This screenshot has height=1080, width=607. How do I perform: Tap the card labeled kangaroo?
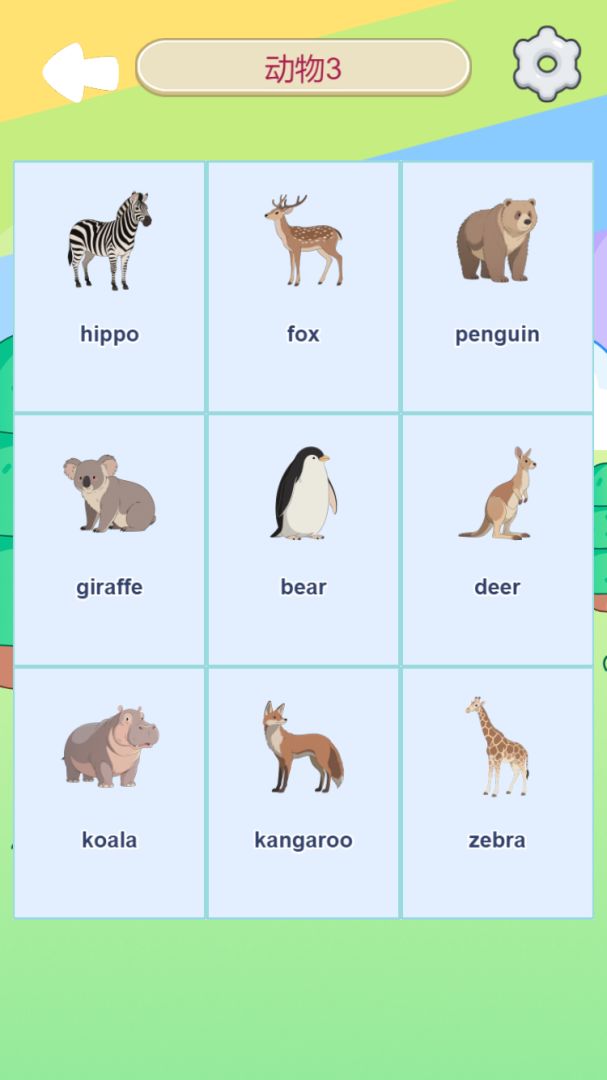[303, 793]
